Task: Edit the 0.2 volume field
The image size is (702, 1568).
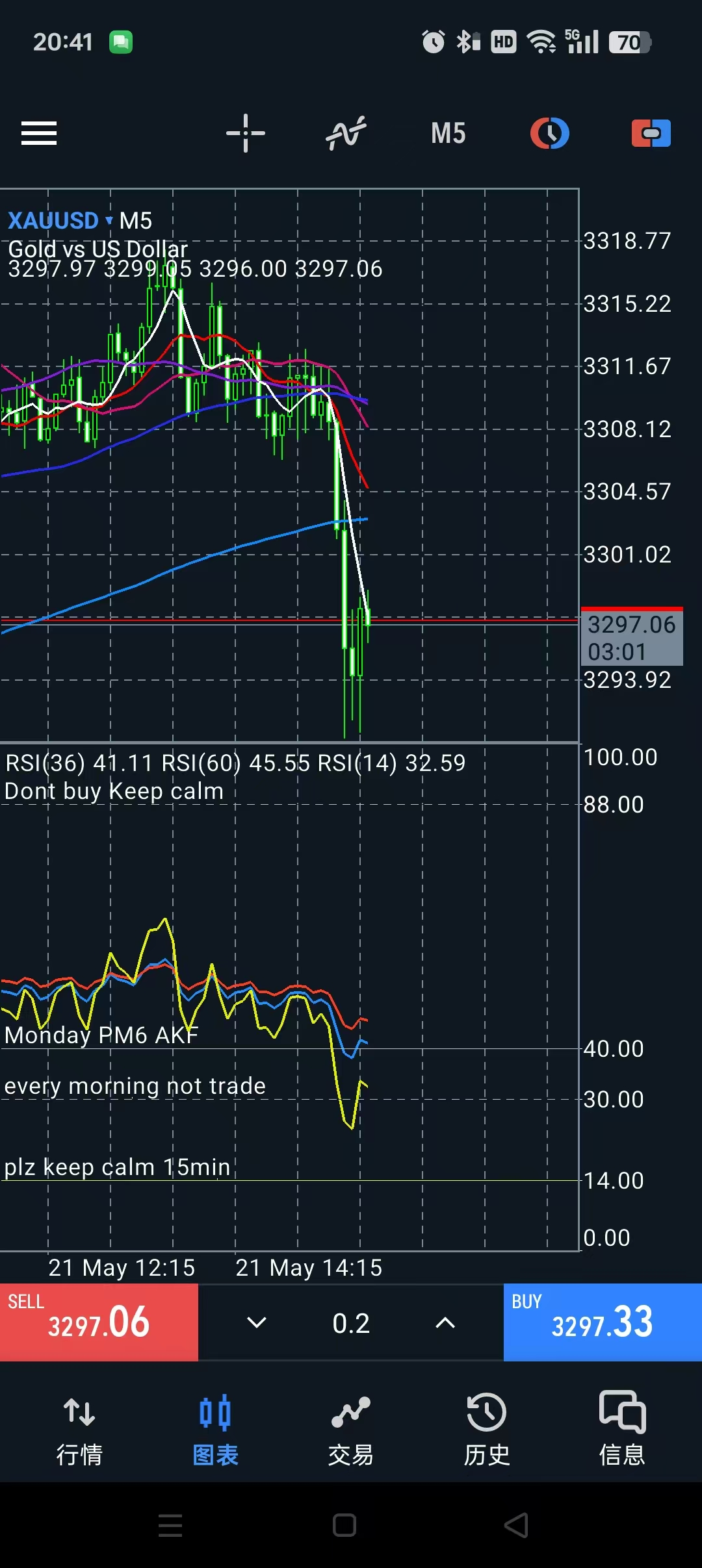Action: (x=351, y=1323)
